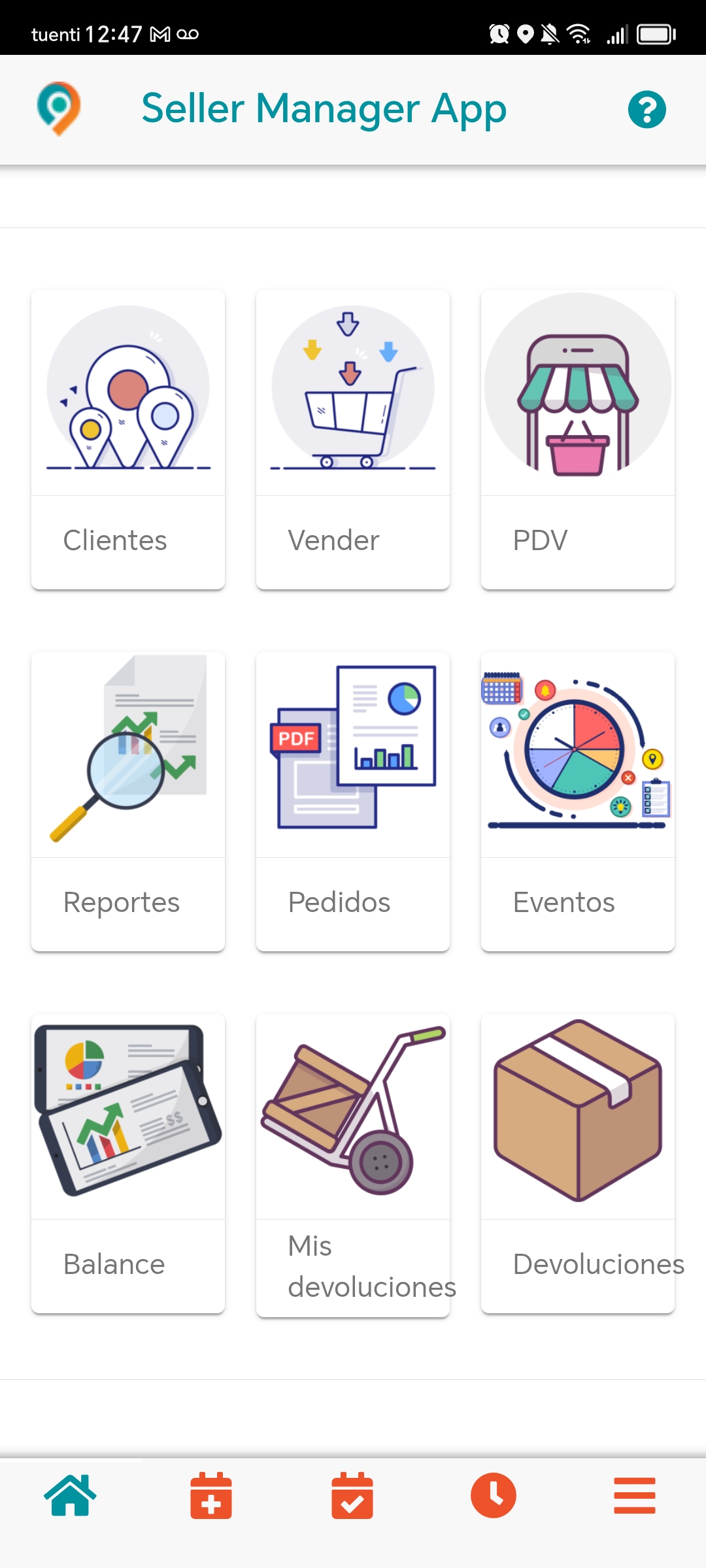The image size is (706, 1568).
Task: Open the Balance card
Action: point(128,1163)
